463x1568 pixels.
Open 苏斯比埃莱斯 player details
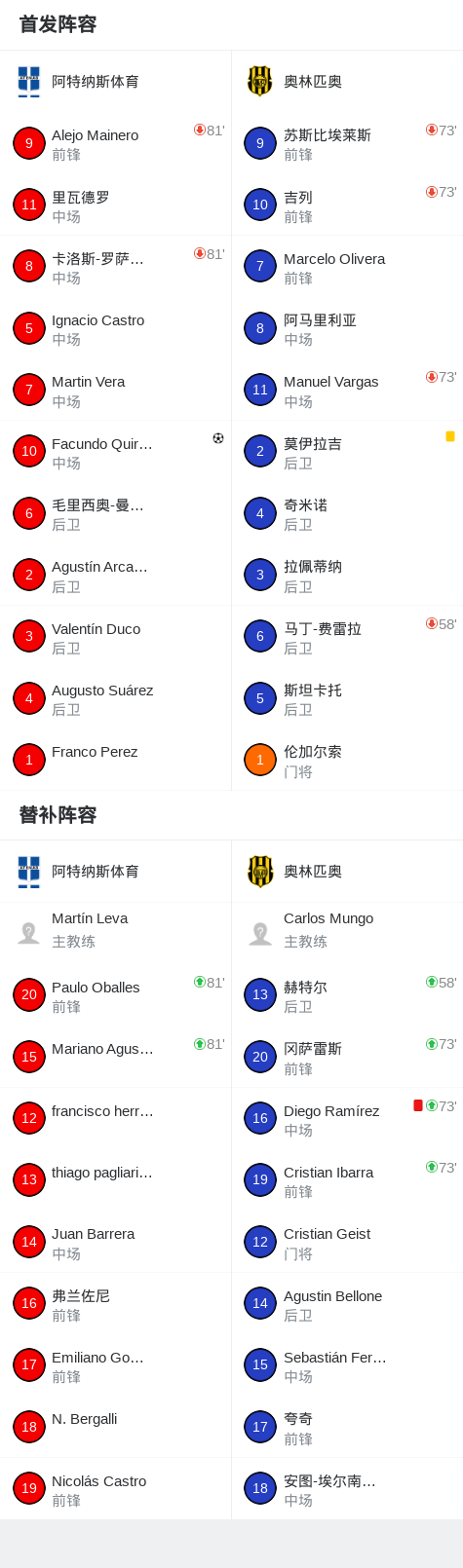(347, 143)
